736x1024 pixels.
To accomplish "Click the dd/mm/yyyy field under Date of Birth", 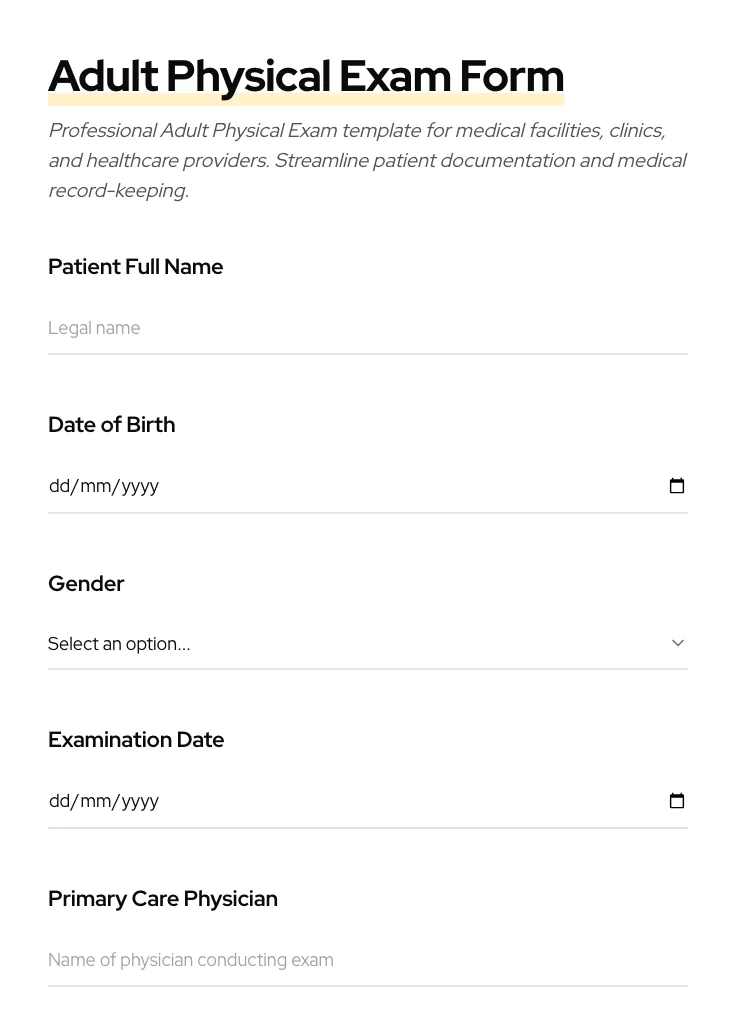I will pyautogui.click(x=300, y=485).
